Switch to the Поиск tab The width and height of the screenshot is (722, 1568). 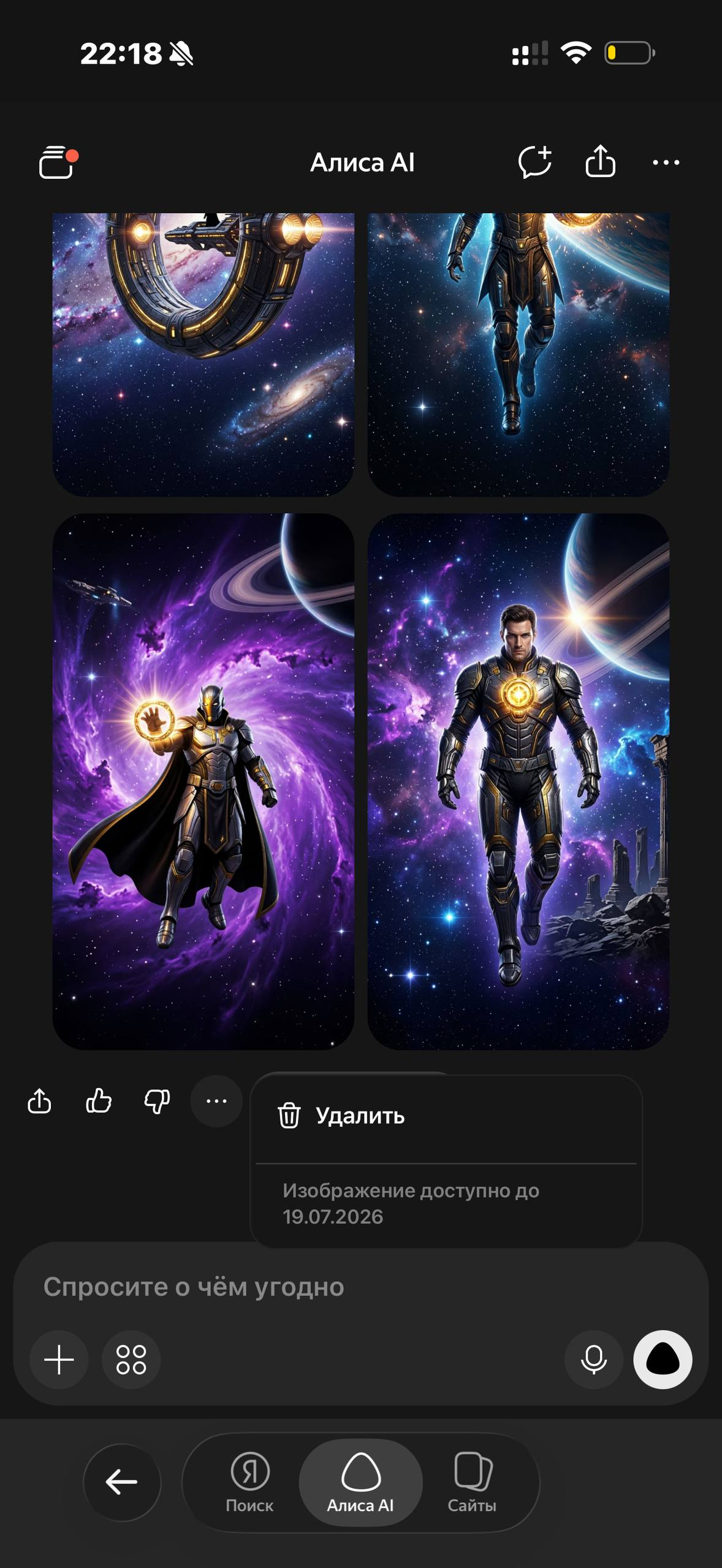[249, 1482]
